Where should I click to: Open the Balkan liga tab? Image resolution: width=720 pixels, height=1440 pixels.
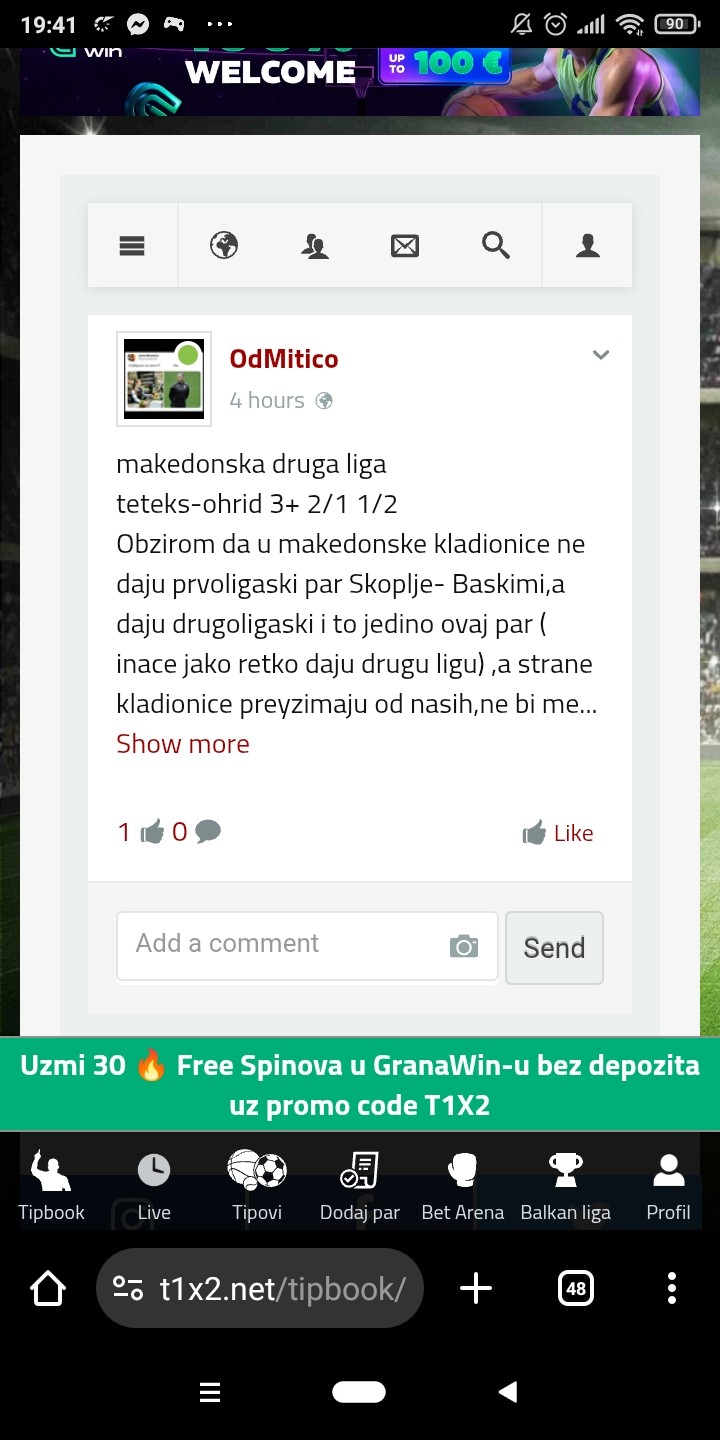tap(566, 1186)
